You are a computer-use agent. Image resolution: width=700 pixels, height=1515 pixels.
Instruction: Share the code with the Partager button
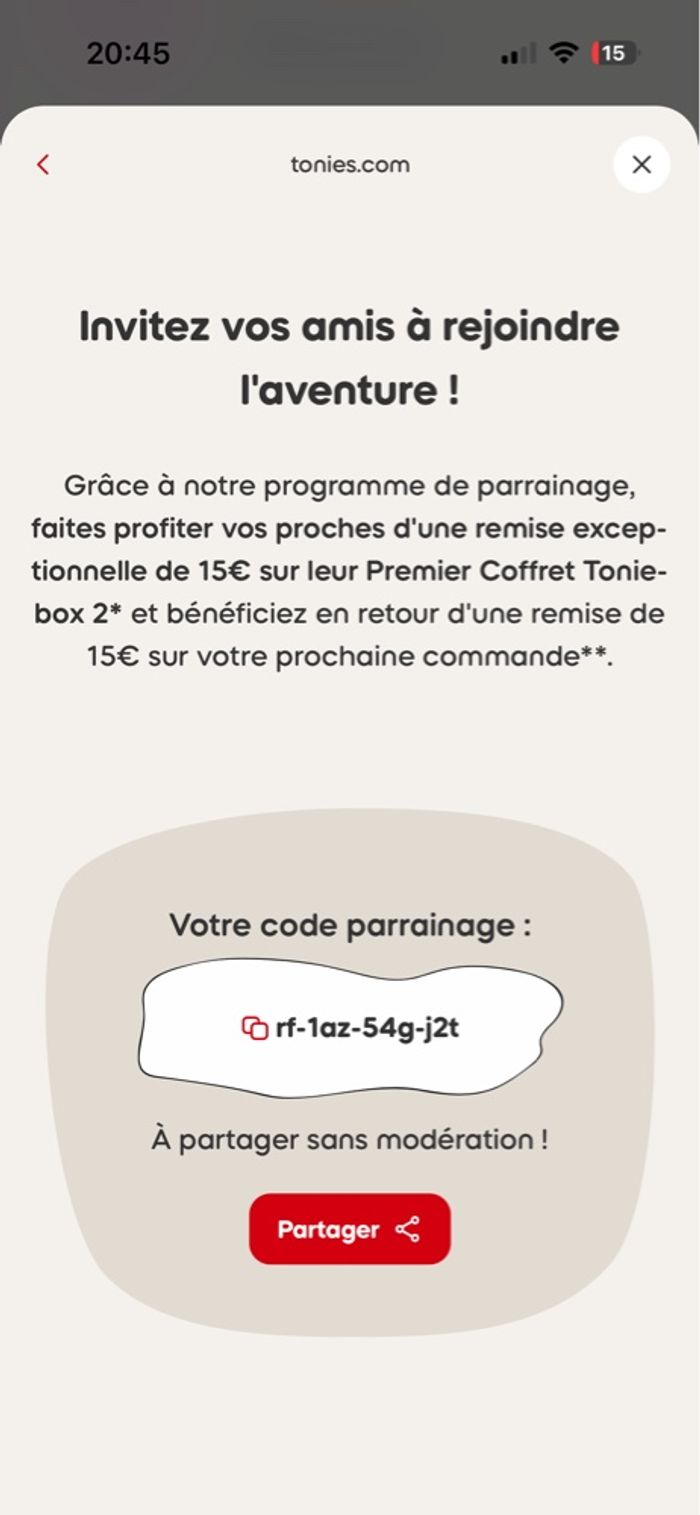click(349, 1229)
